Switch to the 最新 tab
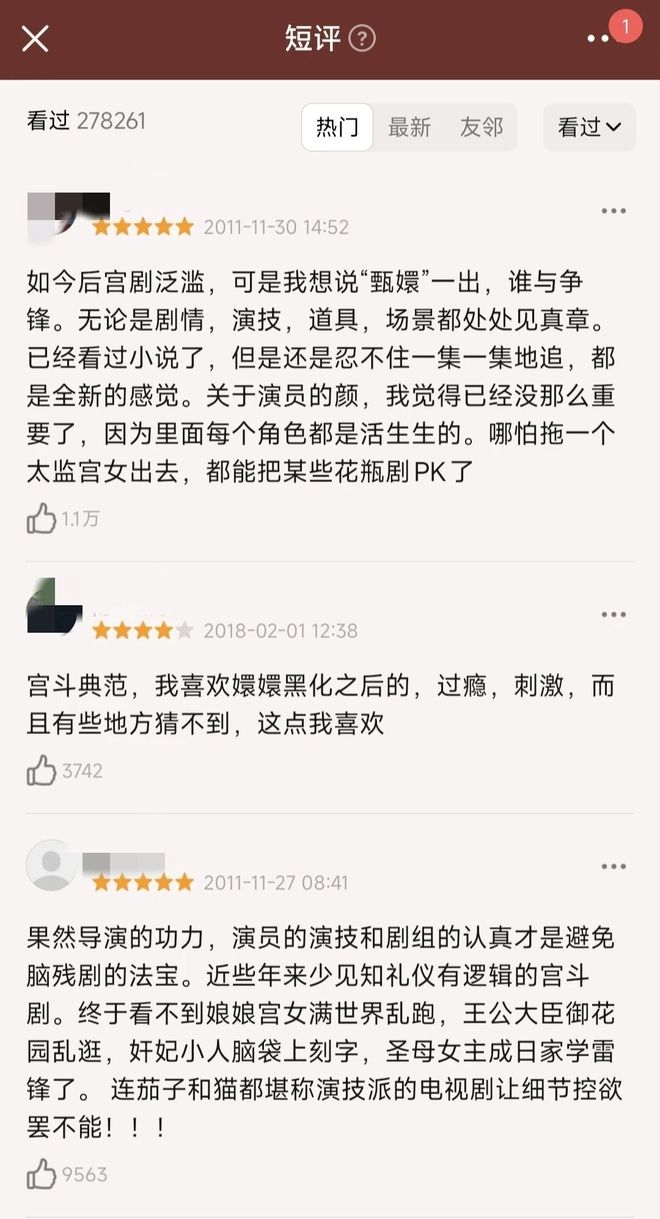Viewport: 660px width, 1219px height. (409, 128)
